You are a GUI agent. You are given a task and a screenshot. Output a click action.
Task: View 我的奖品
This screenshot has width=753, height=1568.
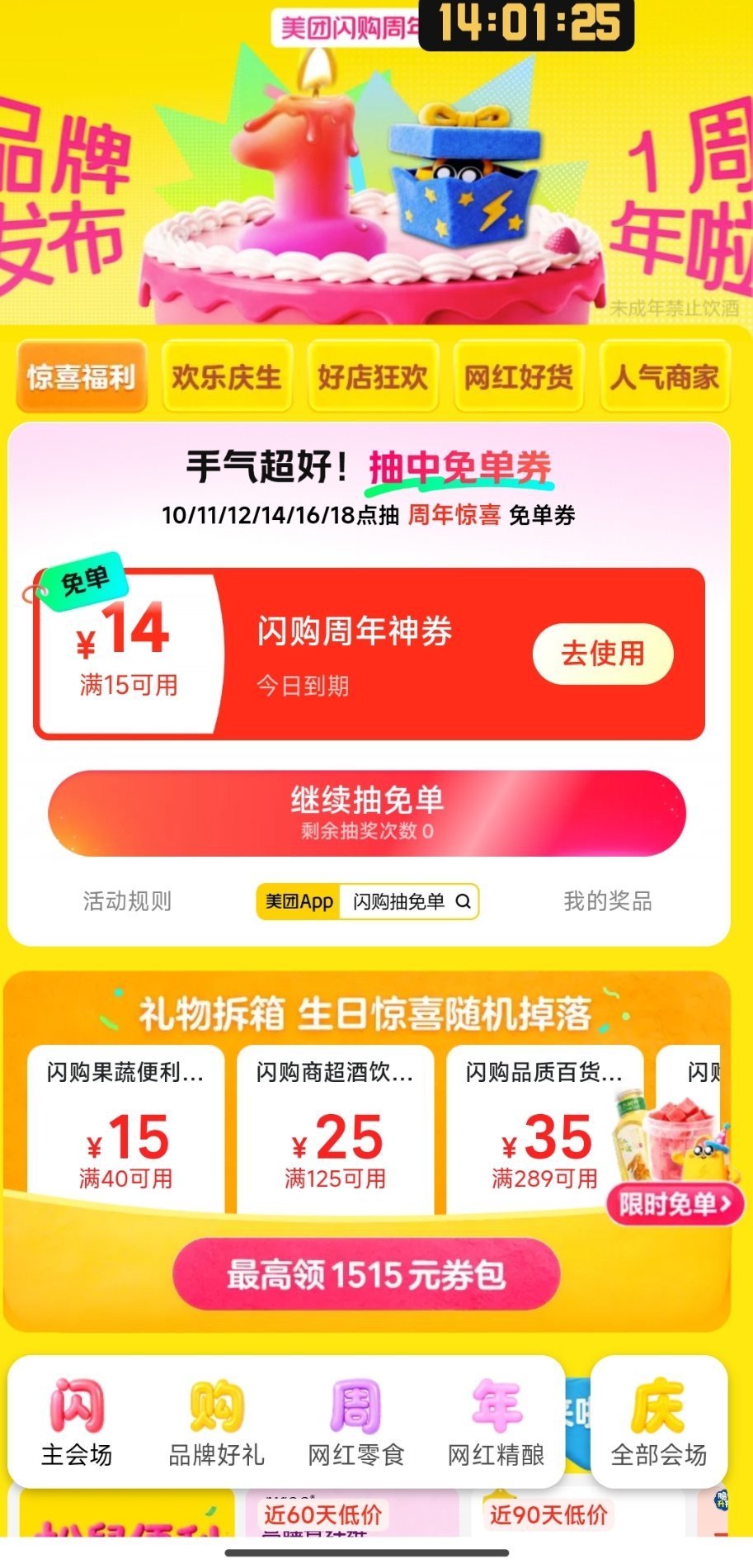tap(608, 900)
